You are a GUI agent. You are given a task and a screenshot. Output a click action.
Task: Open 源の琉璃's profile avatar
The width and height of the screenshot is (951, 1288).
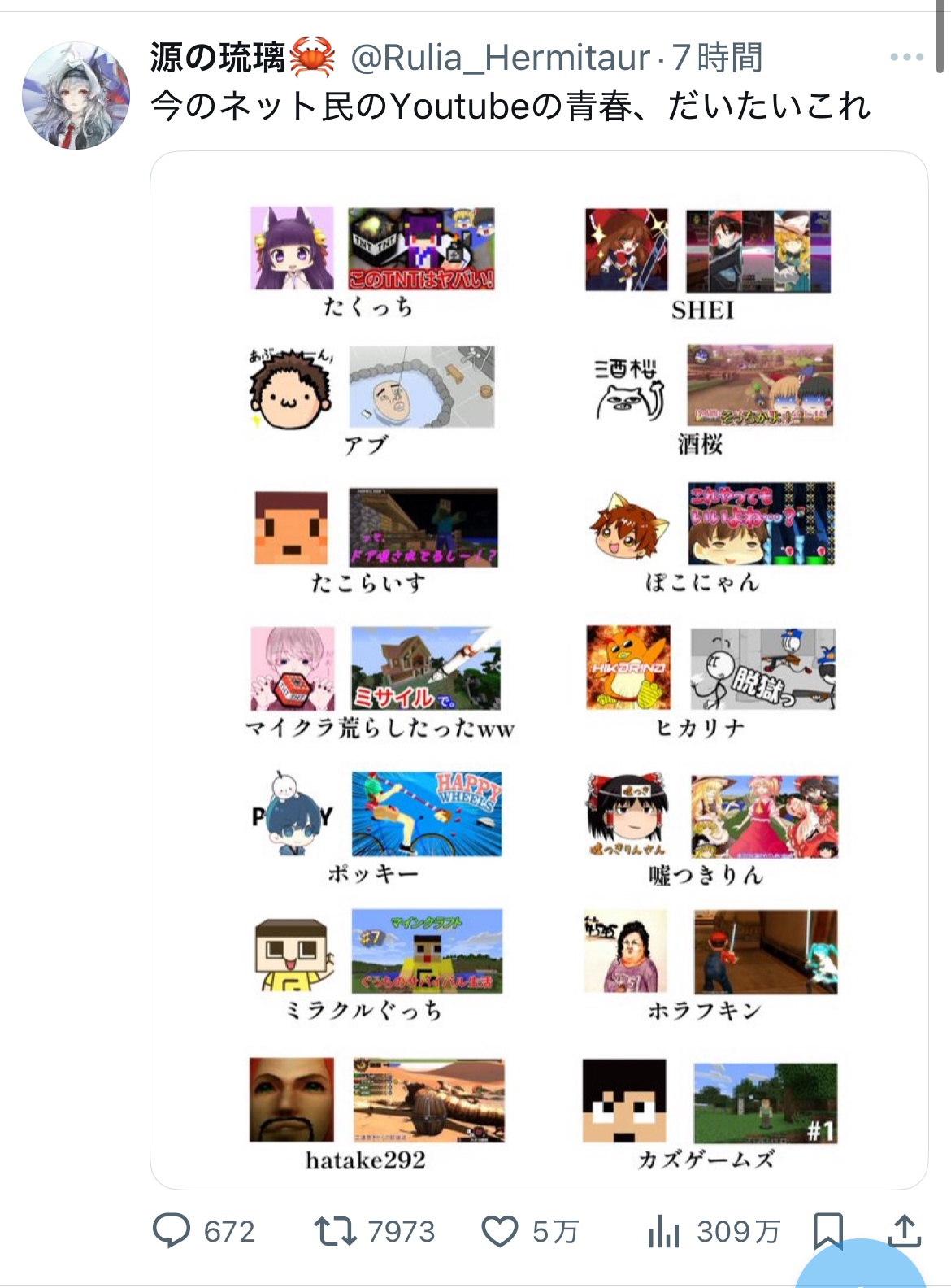point(76,96)
